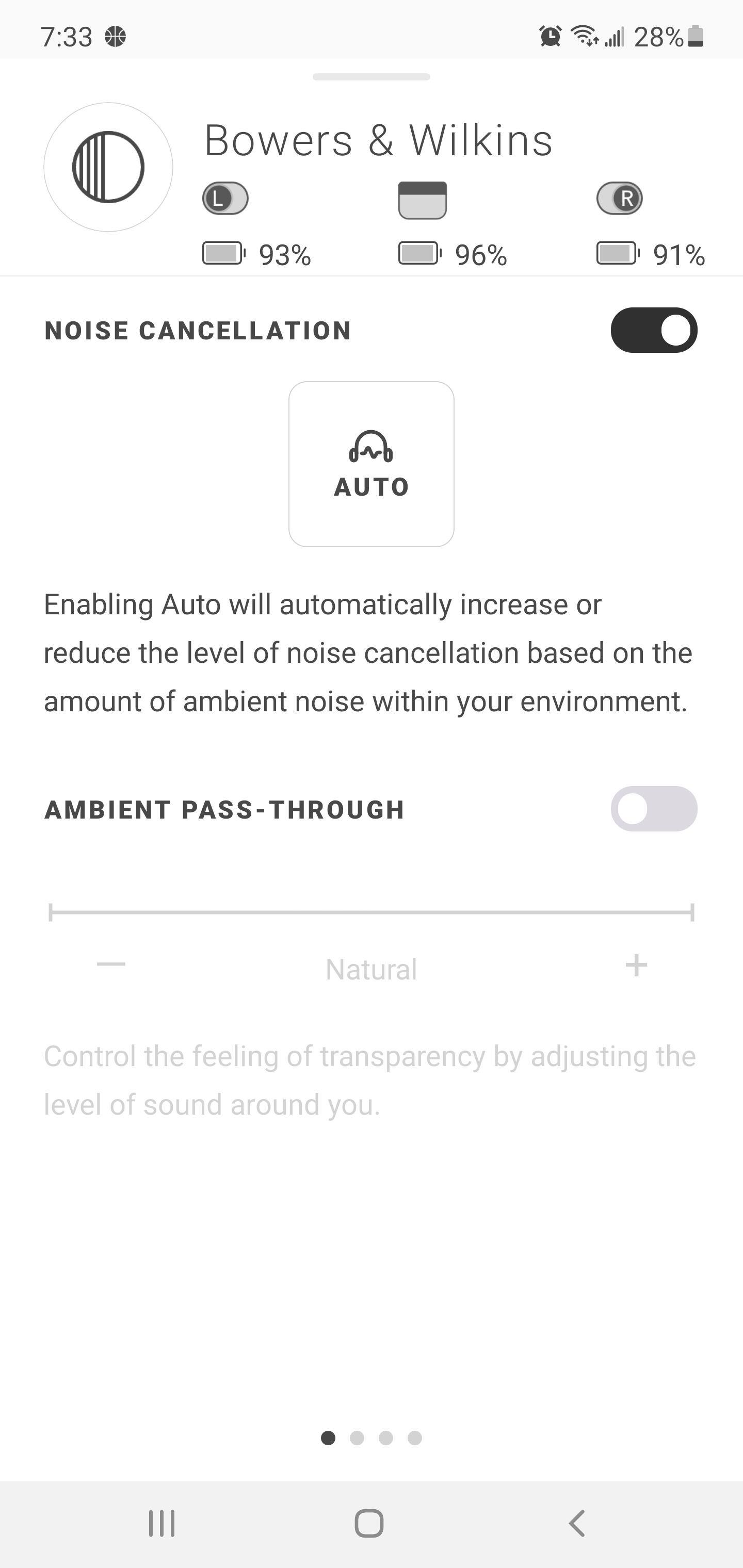Enable Ambient Pass-Through toggle
This screenshot has width=743, height=1568.
(x=653, y=808)
